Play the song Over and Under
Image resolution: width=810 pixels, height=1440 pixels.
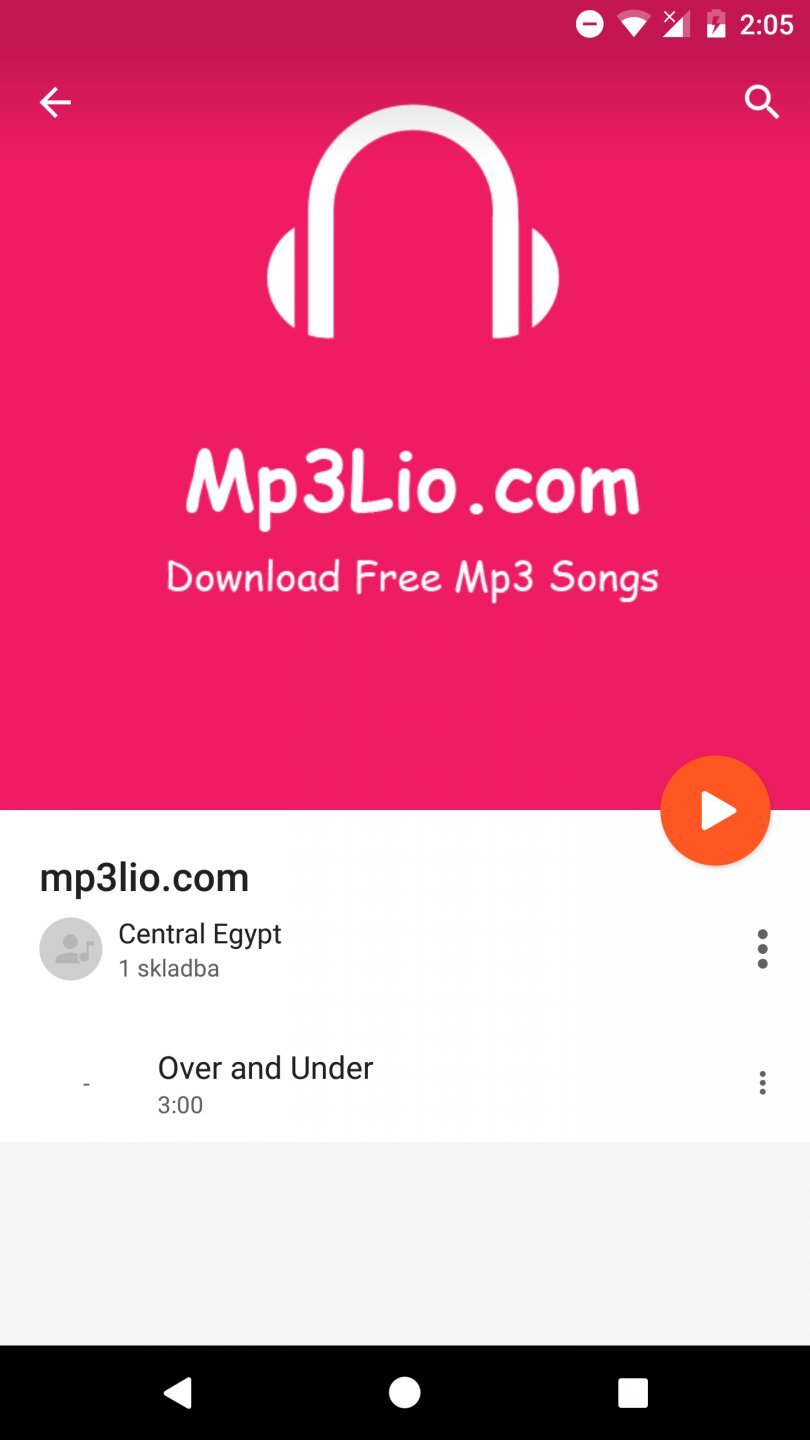pyautogui.click(x=266, y=1083)
